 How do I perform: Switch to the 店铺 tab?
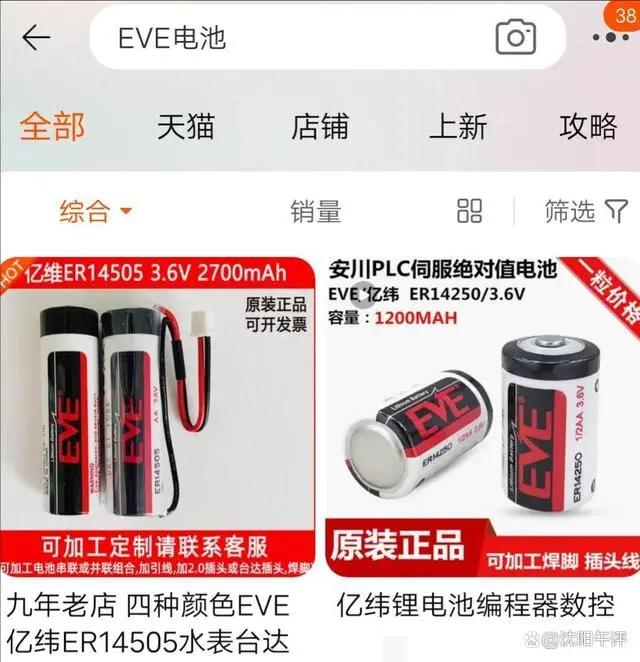[x=320, y=126]
